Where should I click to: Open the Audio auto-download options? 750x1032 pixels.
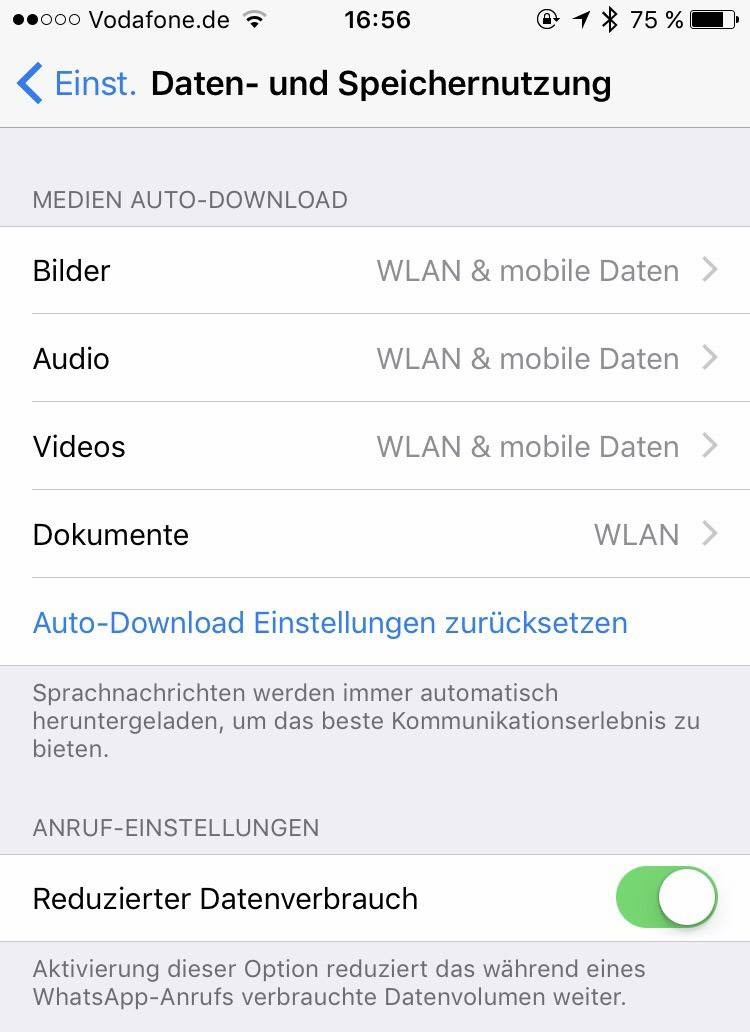click(375, 359)
